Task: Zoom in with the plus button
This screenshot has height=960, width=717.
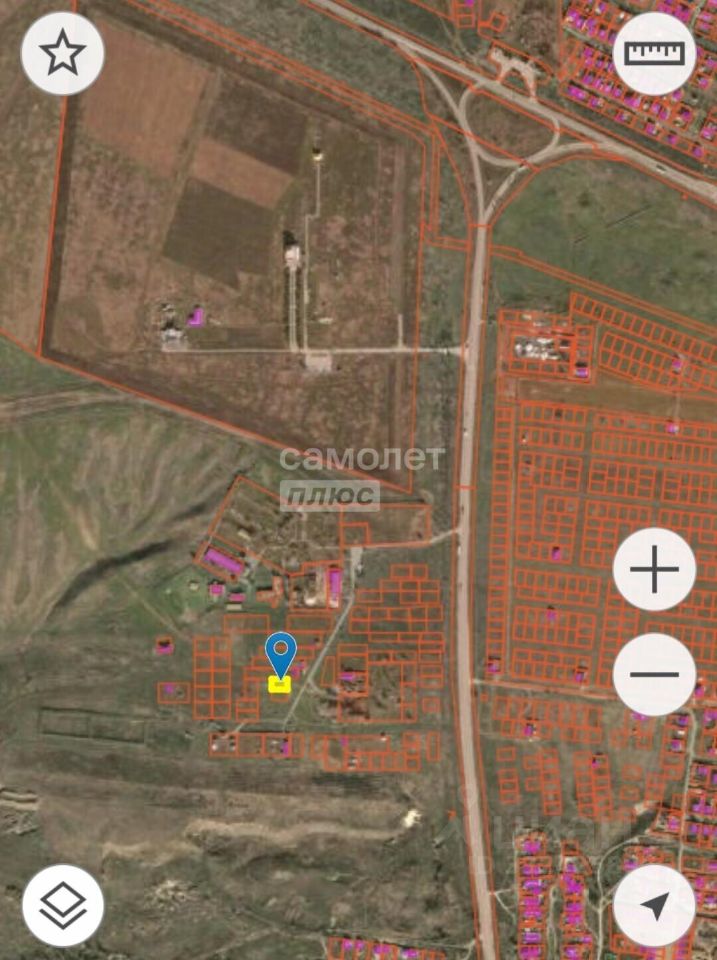Action: click(x=654, y=569)
